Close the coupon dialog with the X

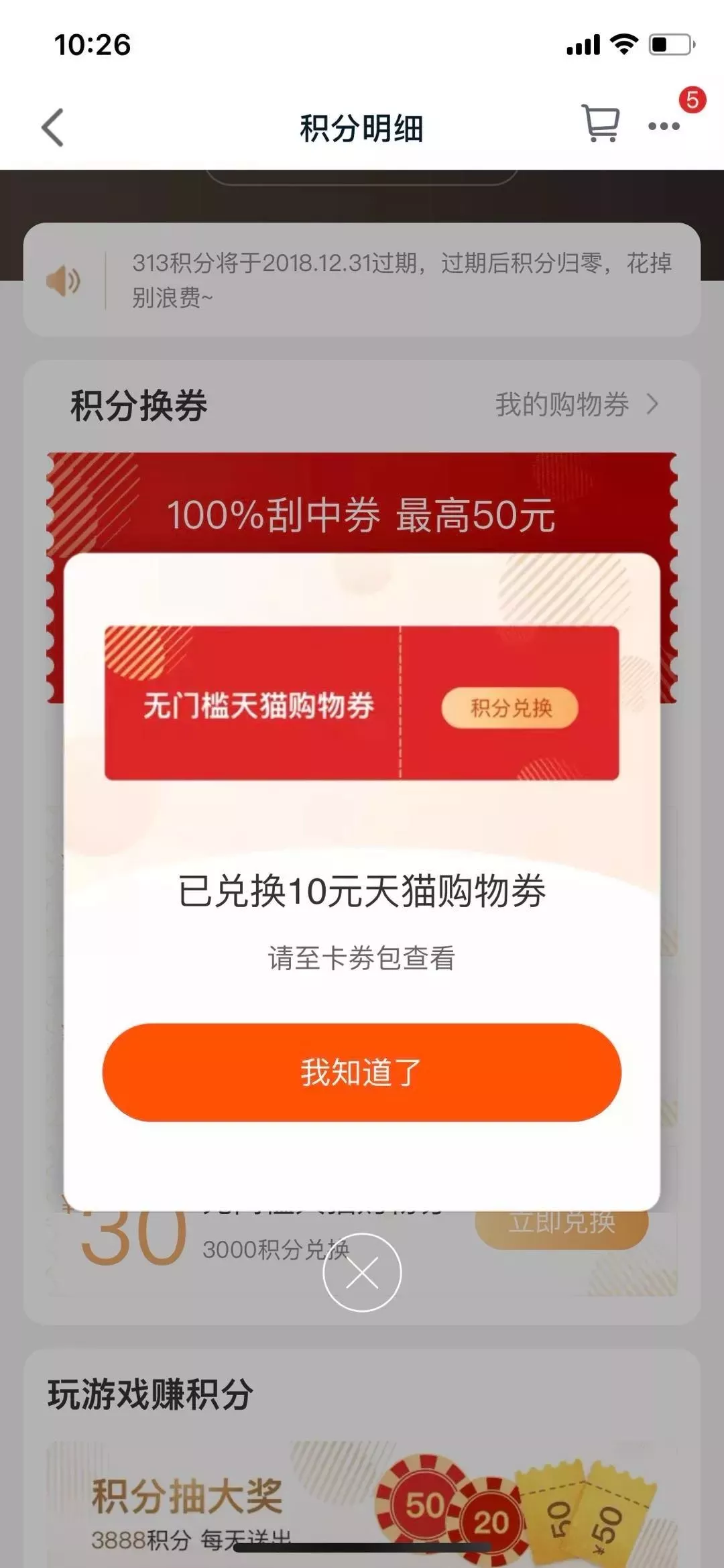[362, 1272]
